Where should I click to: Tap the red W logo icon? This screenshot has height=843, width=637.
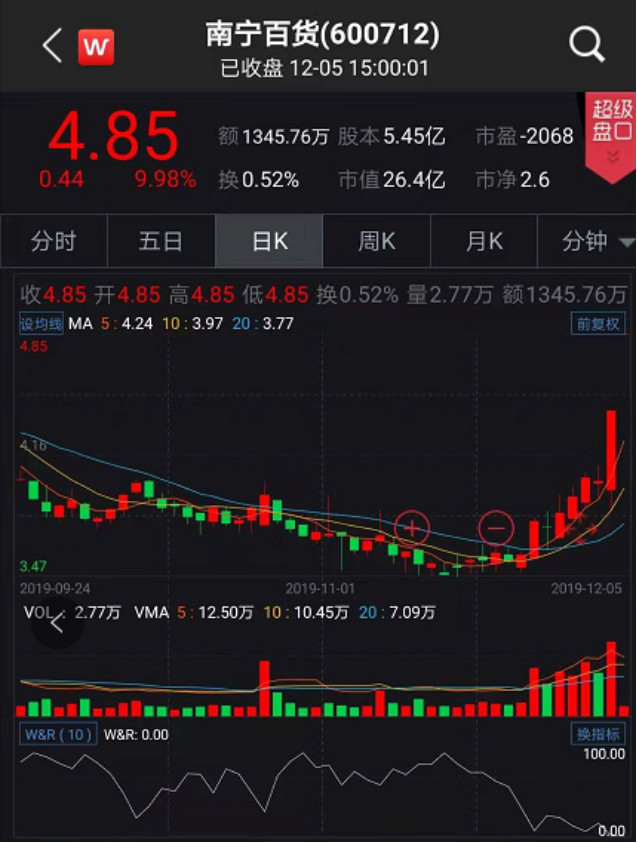click(96, 46)
